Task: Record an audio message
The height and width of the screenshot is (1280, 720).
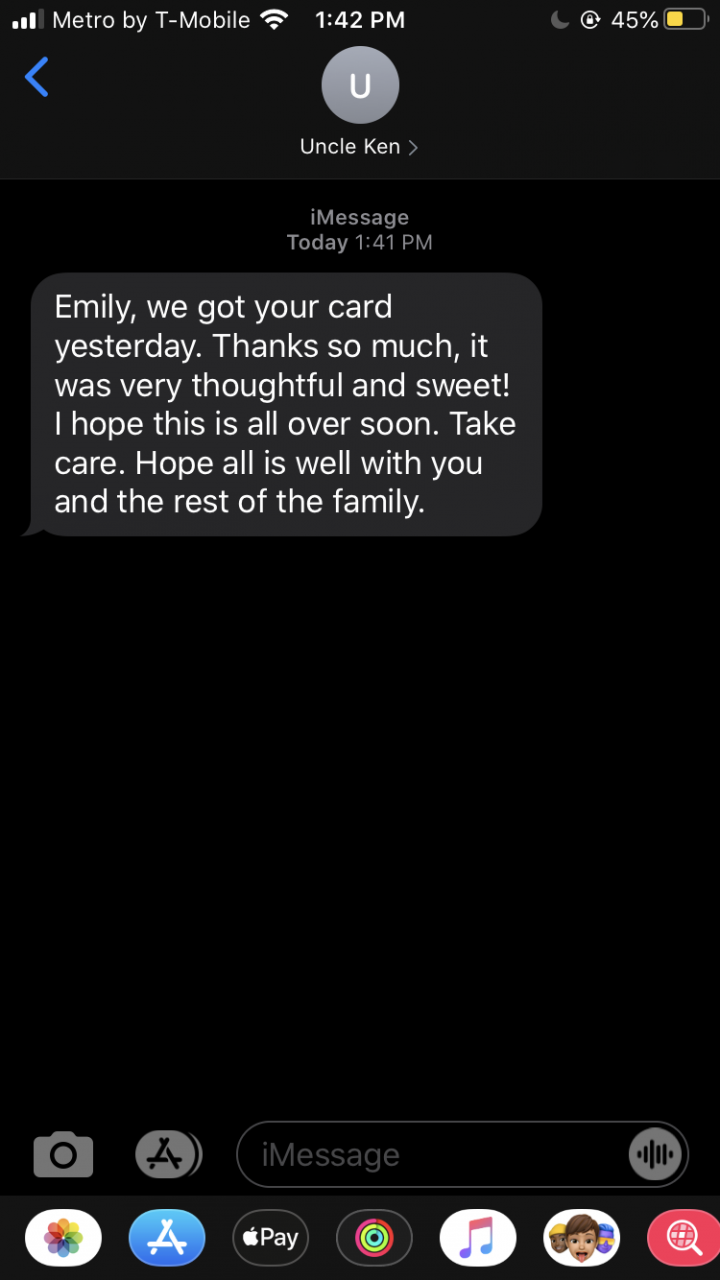Action: point(656,1156)
